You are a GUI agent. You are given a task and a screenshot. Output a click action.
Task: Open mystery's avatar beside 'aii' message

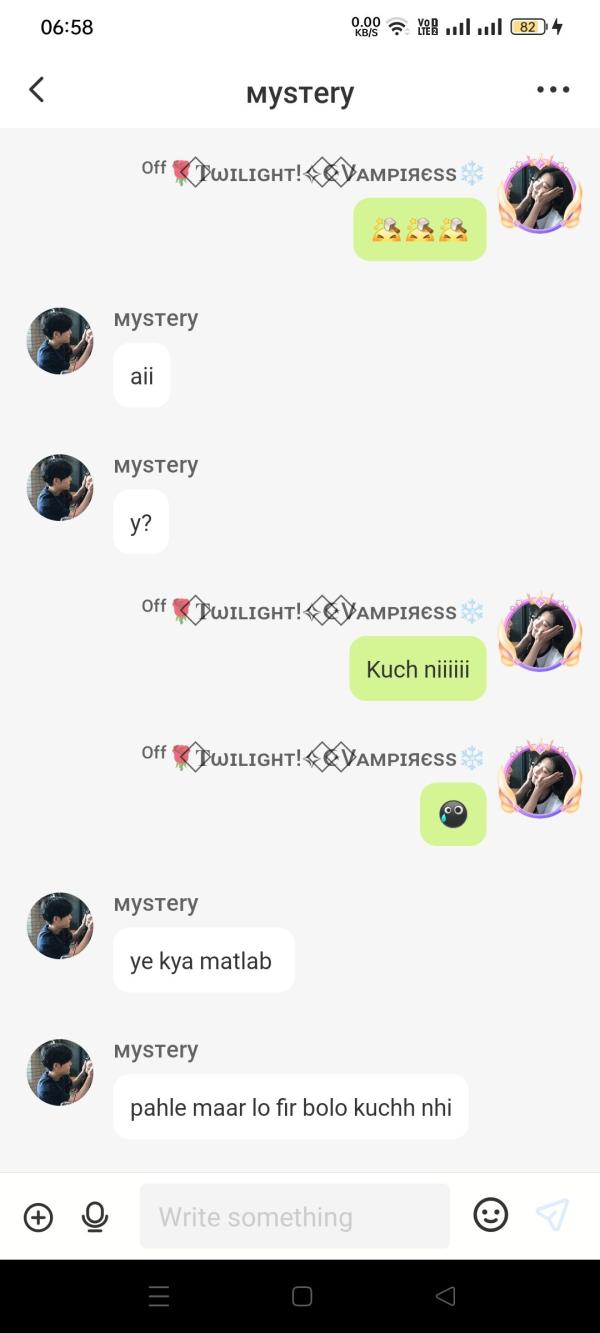click(60, 341)
